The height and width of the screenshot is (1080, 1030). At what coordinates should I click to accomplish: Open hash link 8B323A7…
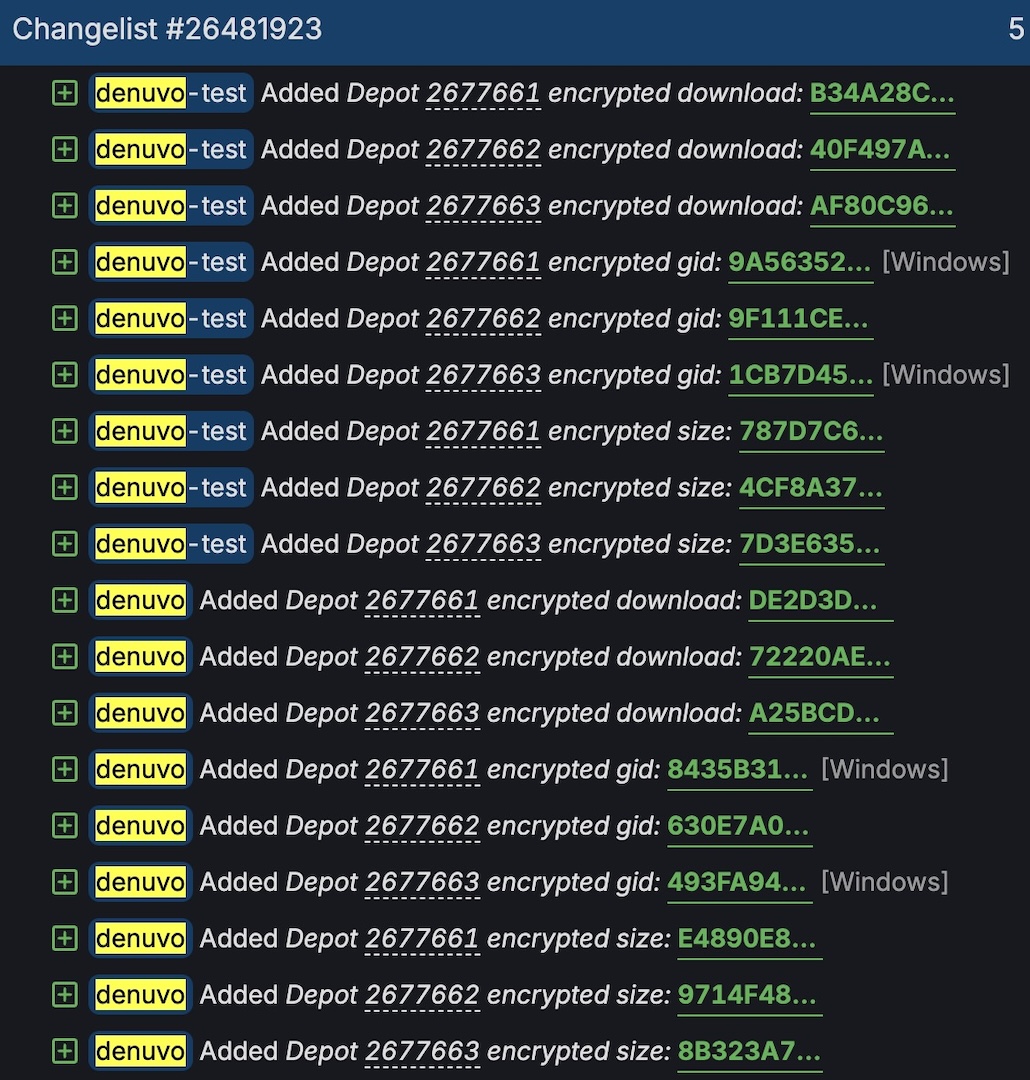coord(747,1051)
